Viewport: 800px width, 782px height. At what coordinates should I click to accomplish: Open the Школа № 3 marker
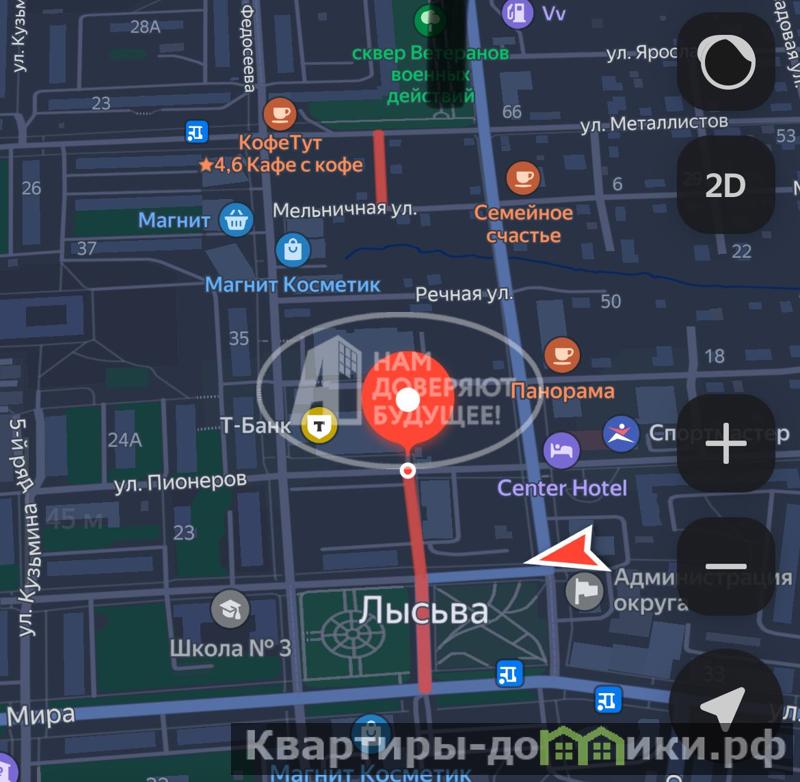pyautogui.click(x=229, y=609)
